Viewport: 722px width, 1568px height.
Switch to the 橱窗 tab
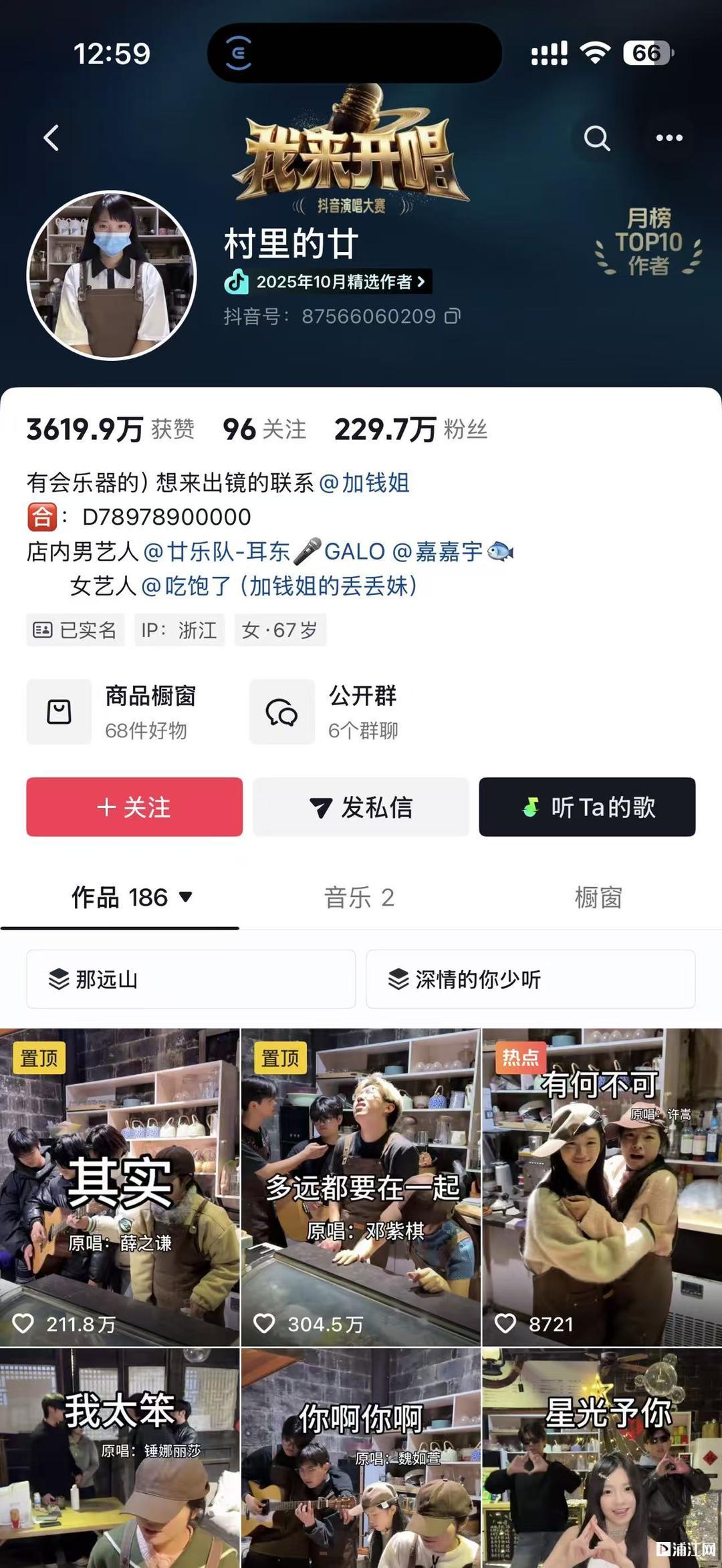(598, 897)
